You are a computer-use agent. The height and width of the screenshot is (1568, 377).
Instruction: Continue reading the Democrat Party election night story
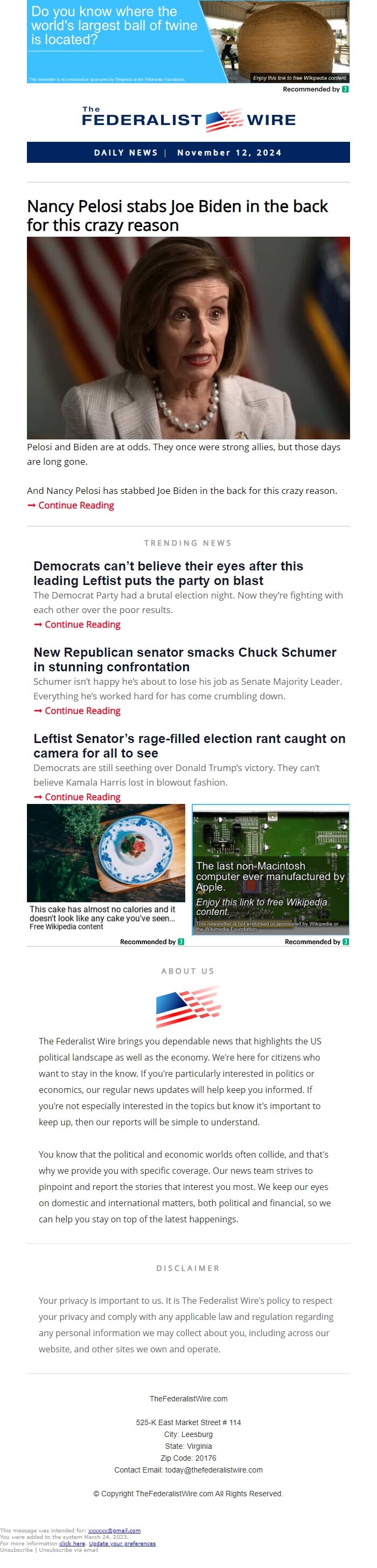click(82, 624)
